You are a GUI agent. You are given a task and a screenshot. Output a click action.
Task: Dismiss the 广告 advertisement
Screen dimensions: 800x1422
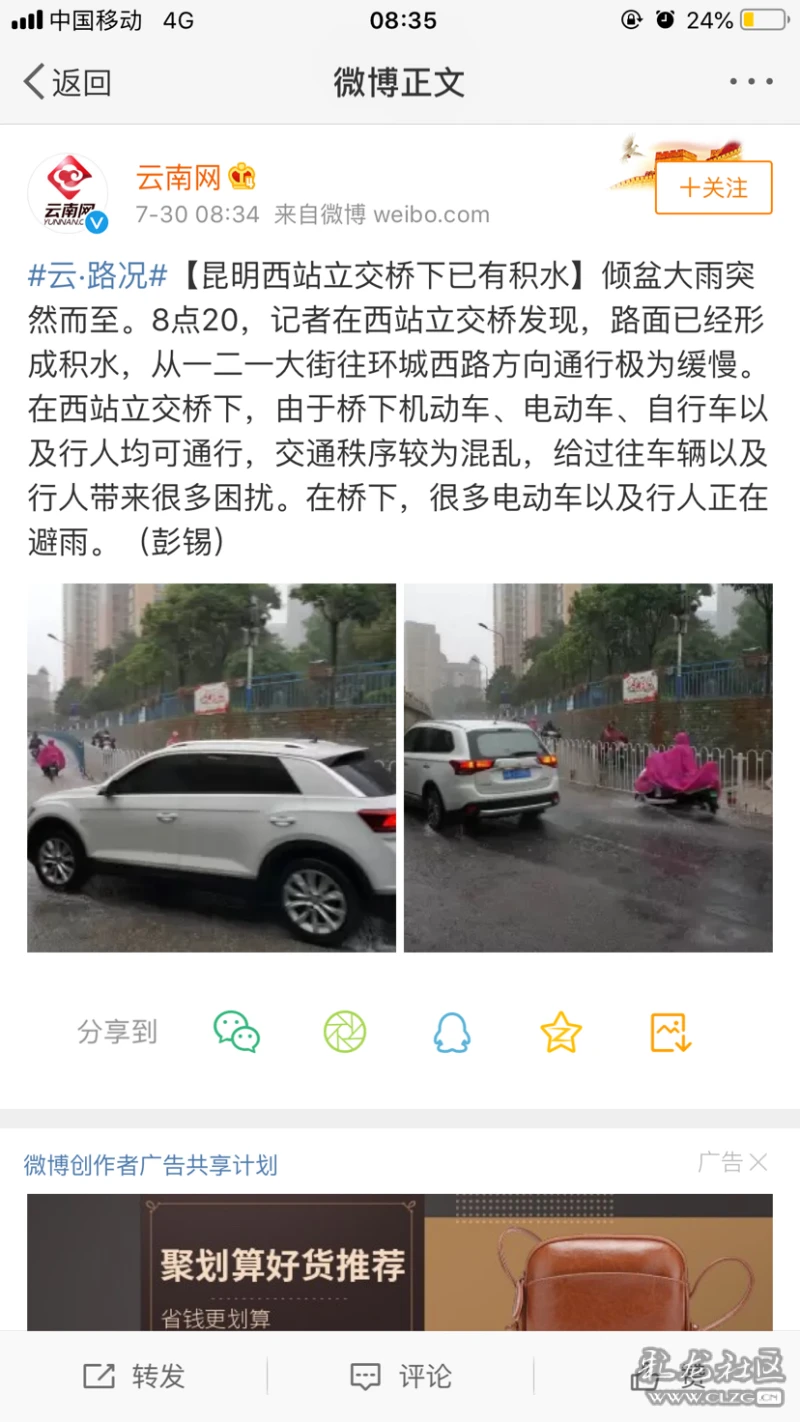tap(758, 1163)
